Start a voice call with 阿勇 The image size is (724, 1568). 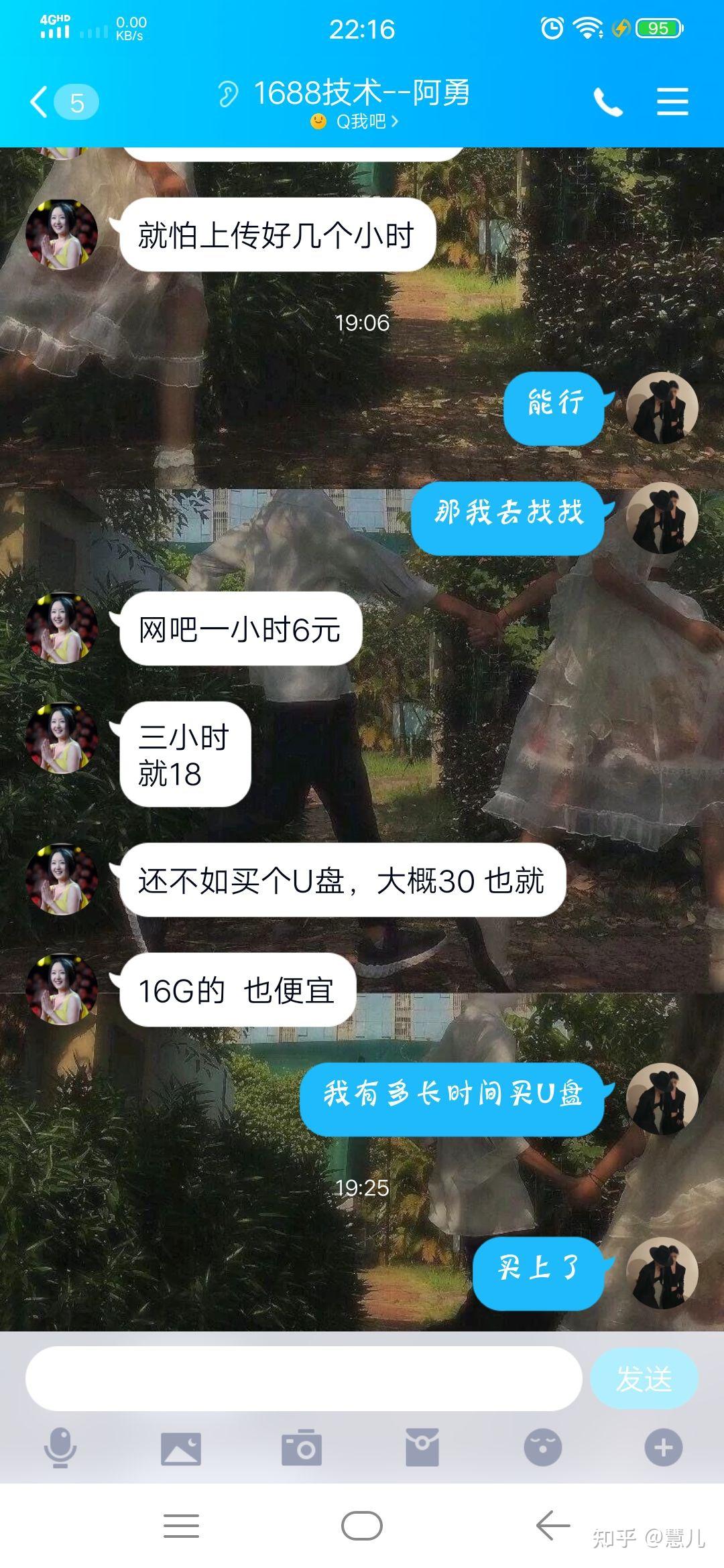[607, 103]
